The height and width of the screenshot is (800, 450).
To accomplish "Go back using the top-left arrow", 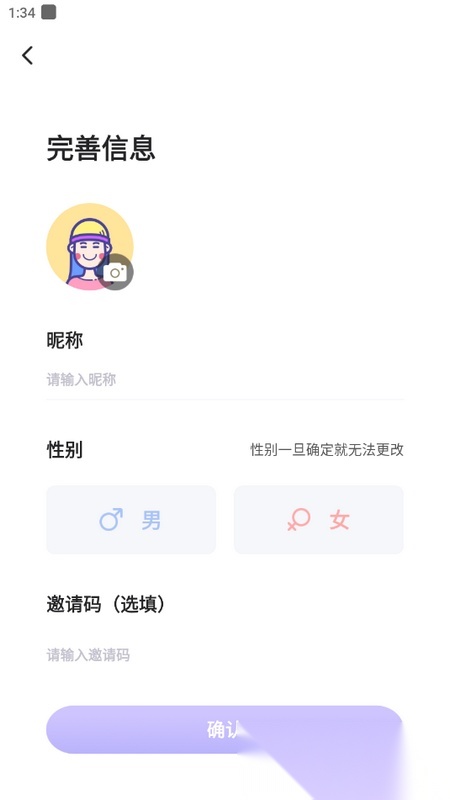I will click(x=28, y=55).
